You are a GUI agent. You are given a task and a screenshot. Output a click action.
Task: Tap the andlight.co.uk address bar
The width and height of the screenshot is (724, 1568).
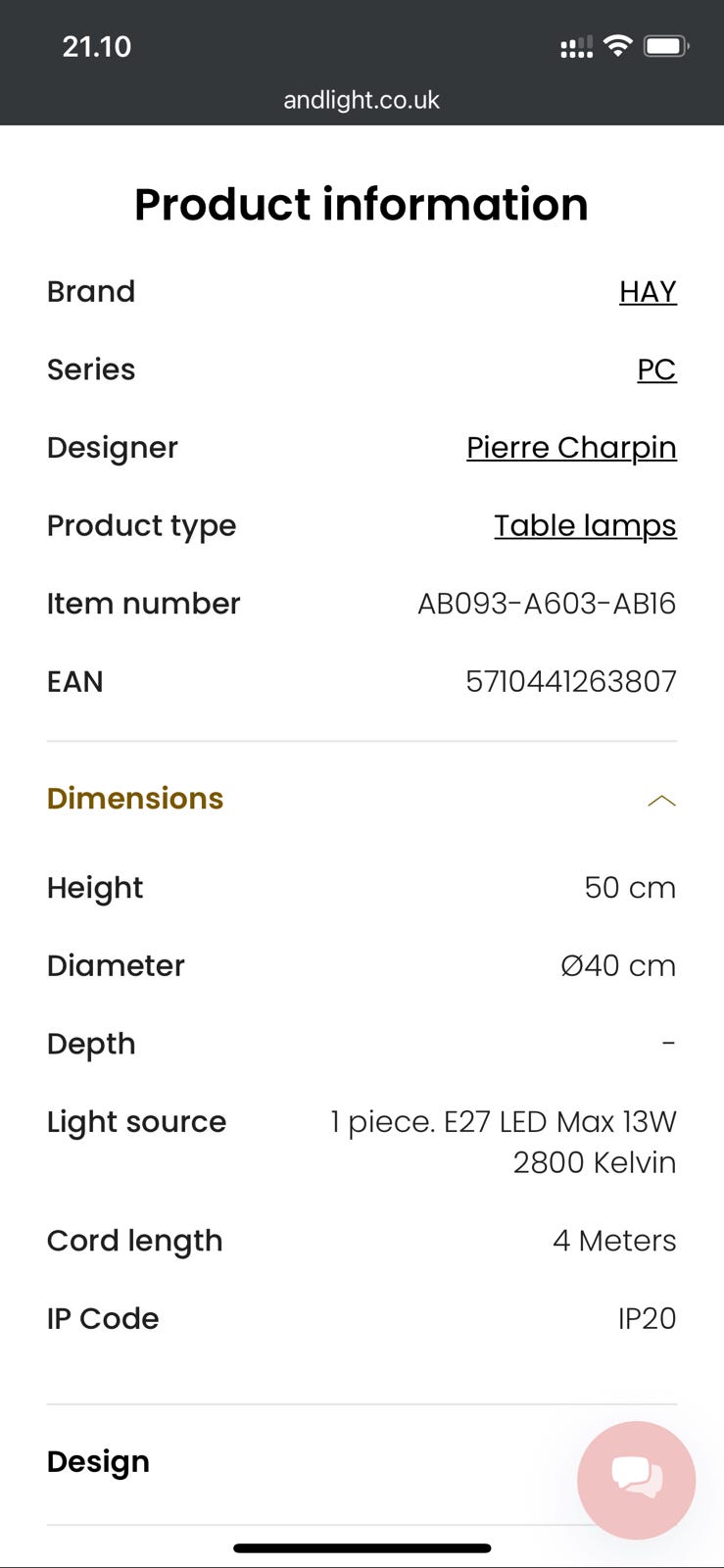[362, 100]
